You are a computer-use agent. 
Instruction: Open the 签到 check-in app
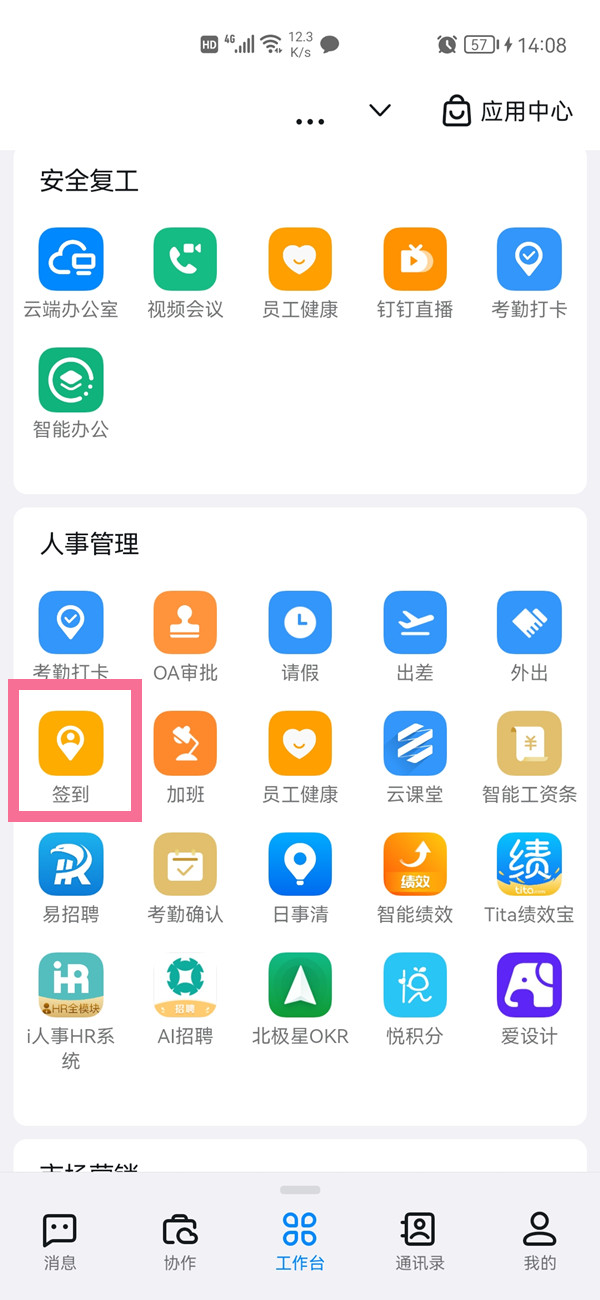tap(71, 745)
